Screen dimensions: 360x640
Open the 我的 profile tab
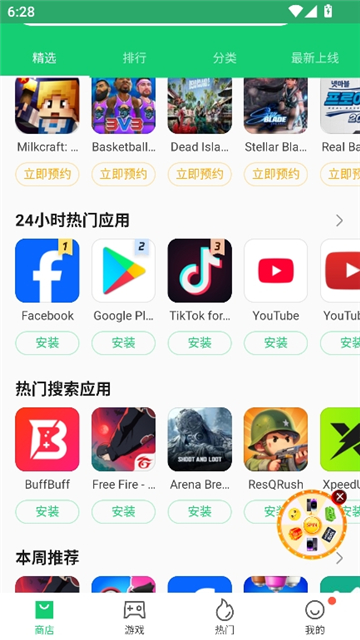315,617
